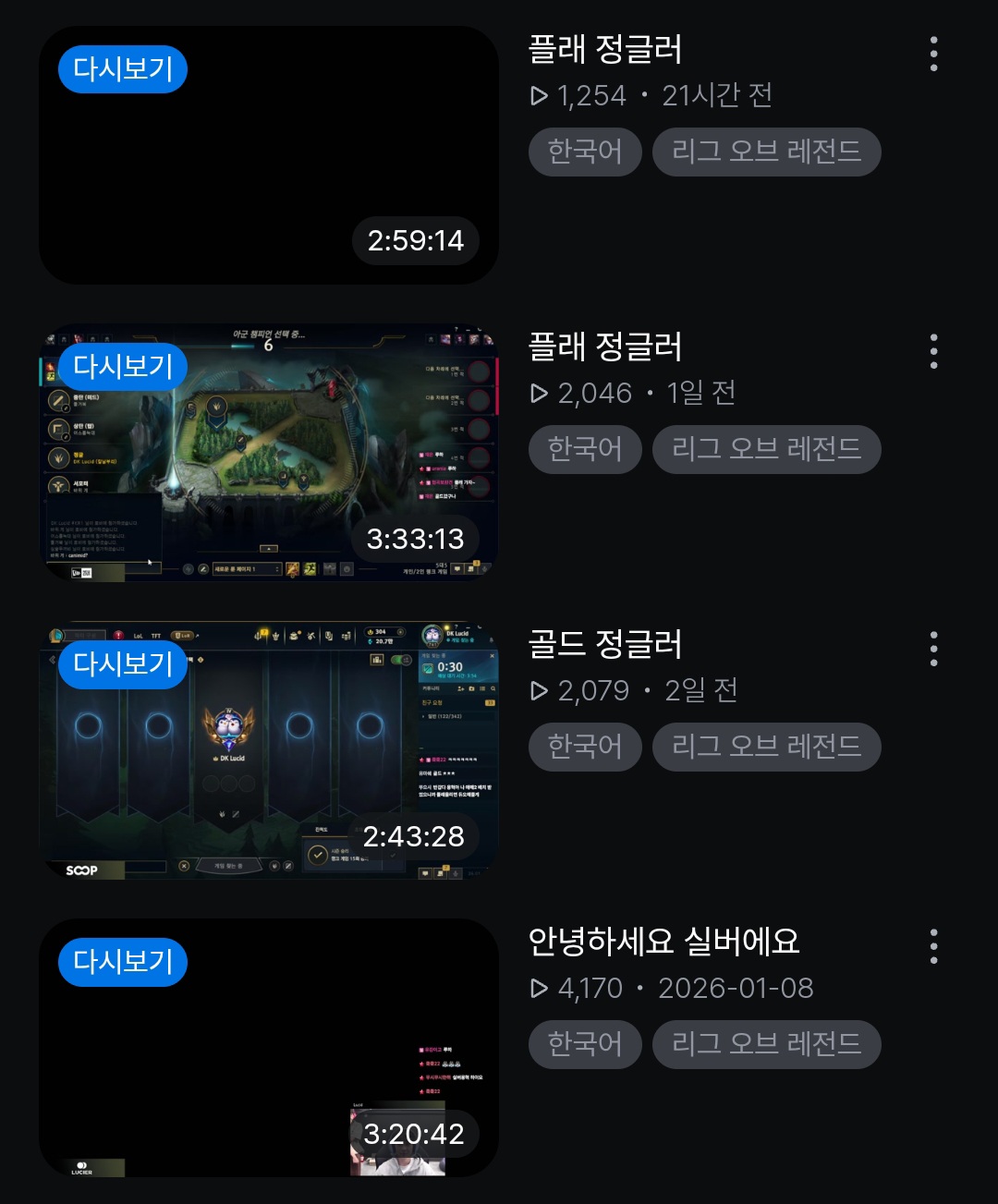Open more options for the 21시간 전 video

point(933,55)
